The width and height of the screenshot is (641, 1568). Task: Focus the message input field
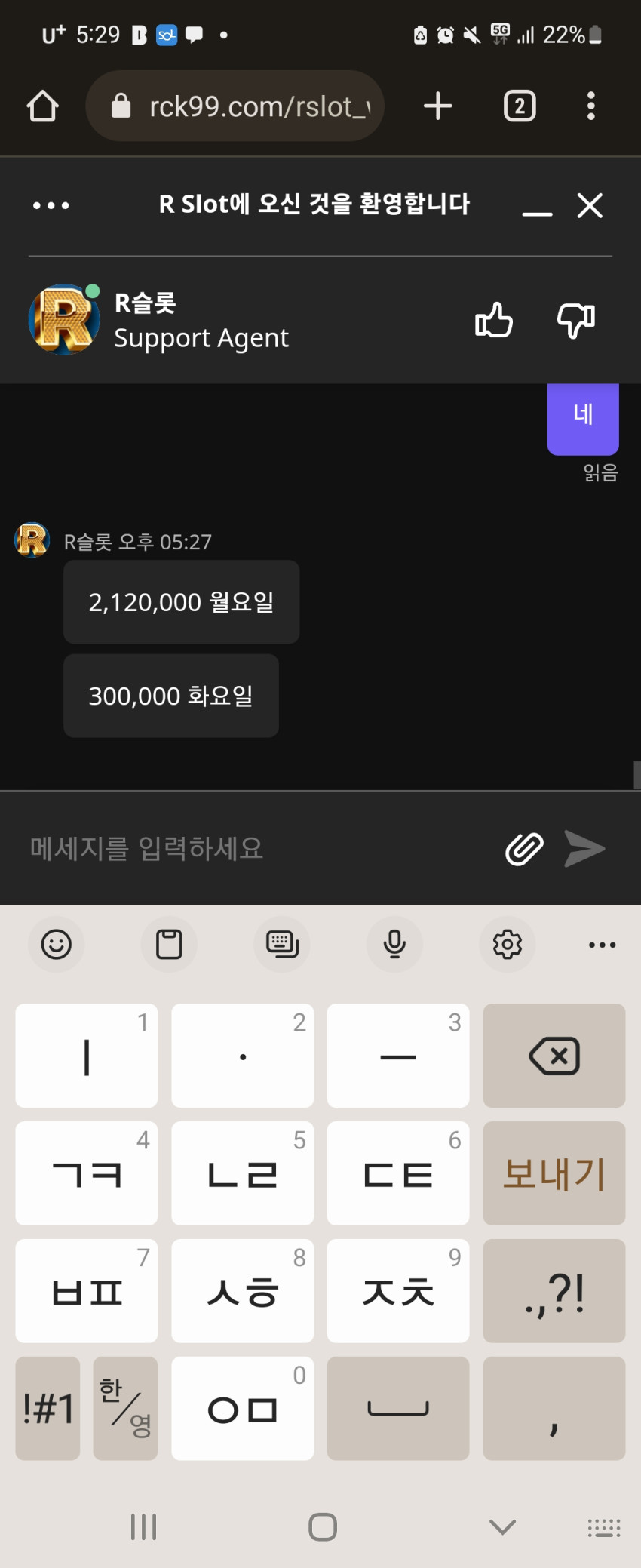coord(256,849)
